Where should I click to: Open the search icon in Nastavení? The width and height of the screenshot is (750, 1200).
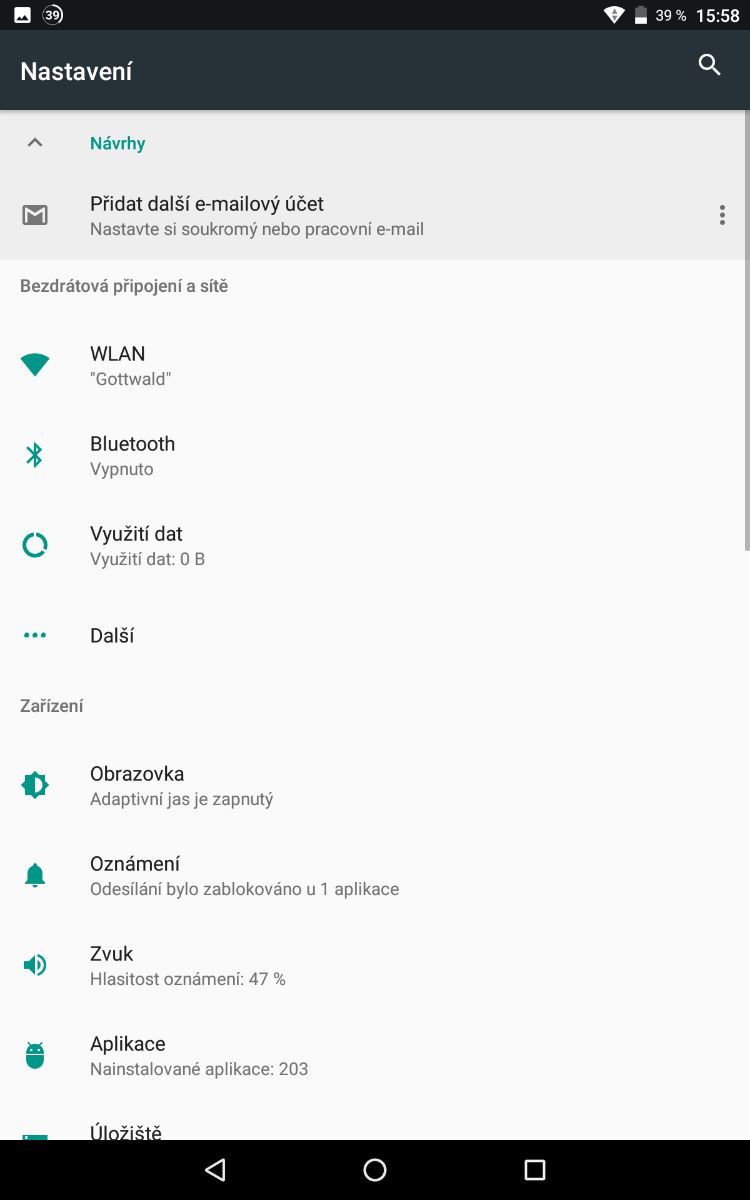(x=709, y=66)
